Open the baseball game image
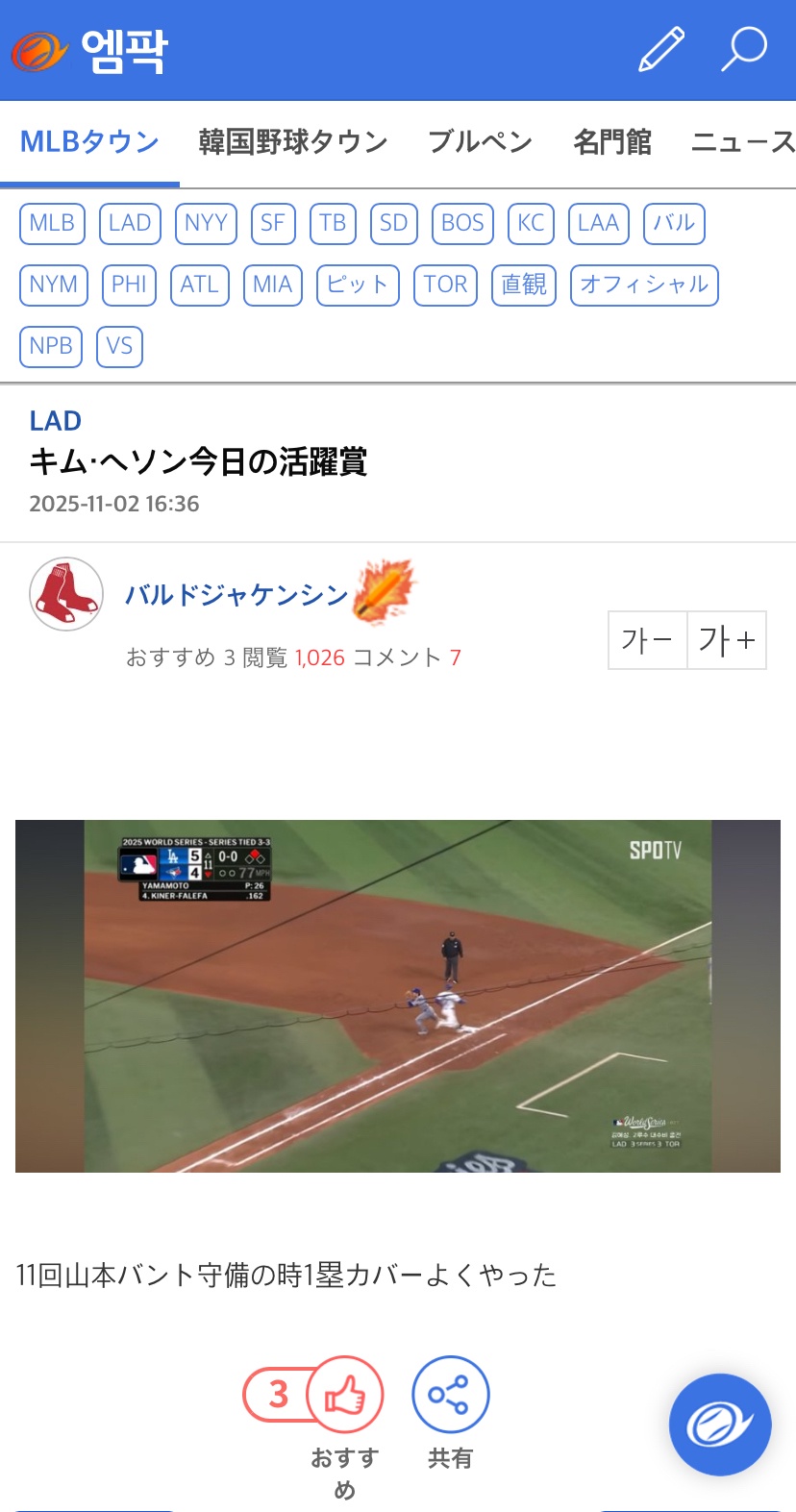 [x=397, y=996]
